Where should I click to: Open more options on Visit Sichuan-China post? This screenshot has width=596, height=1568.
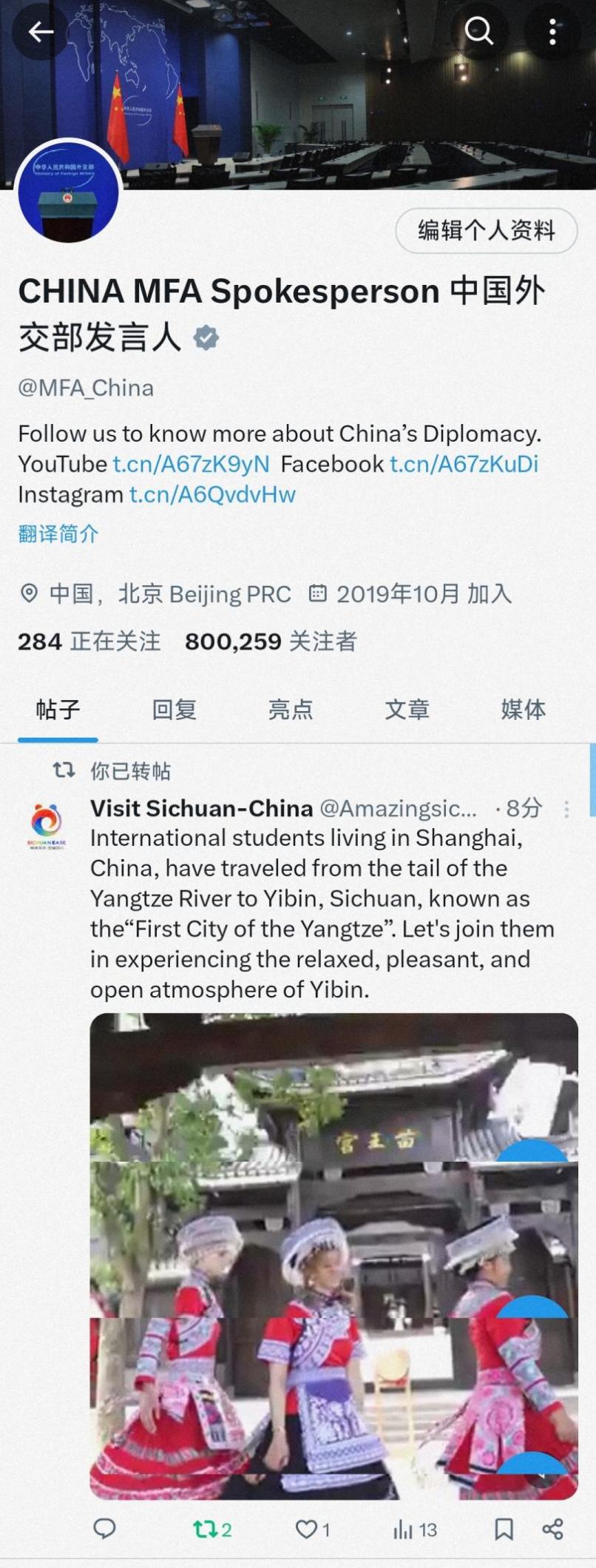[566, 810]
